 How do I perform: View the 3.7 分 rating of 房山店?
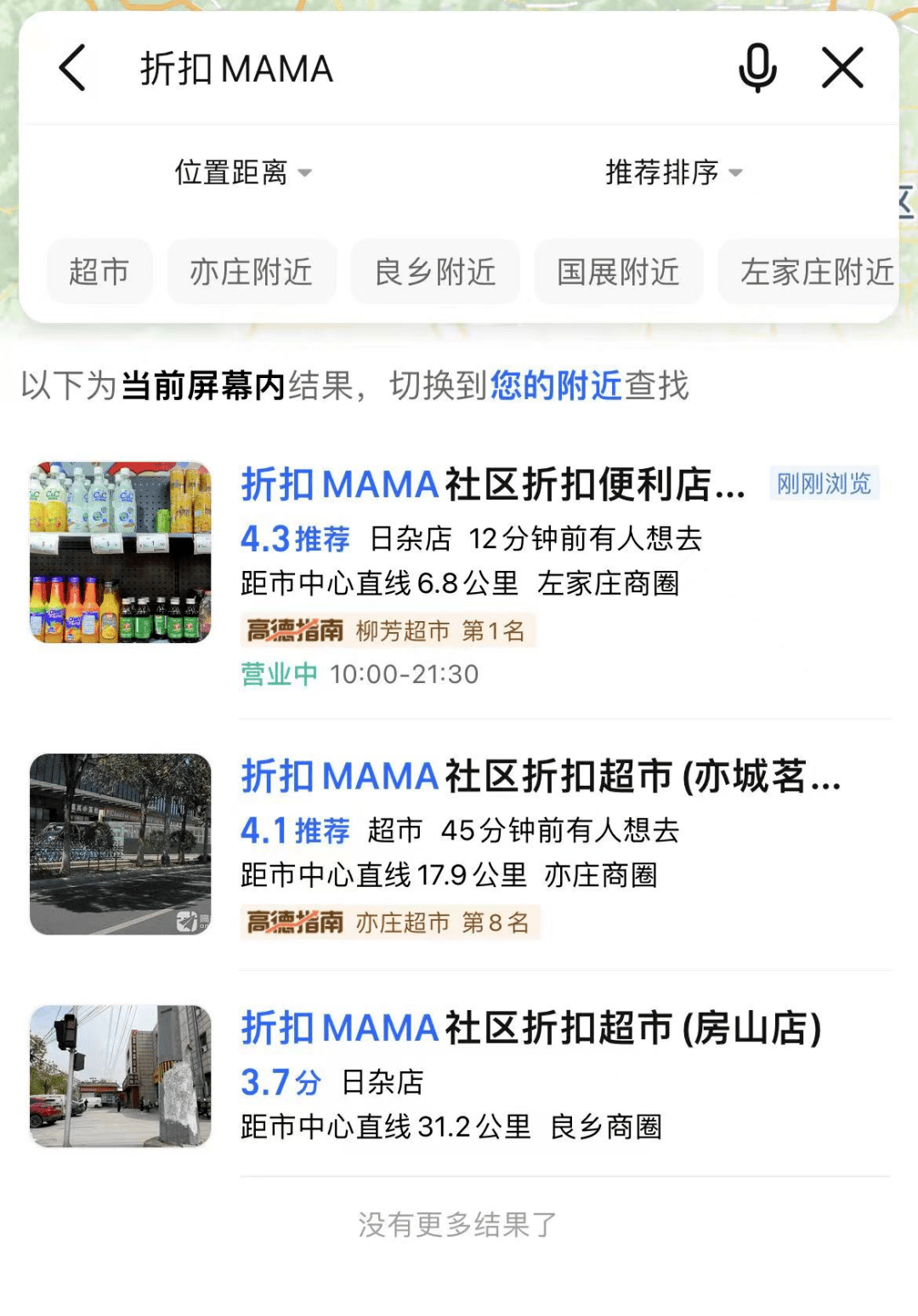pos(280,1082)
